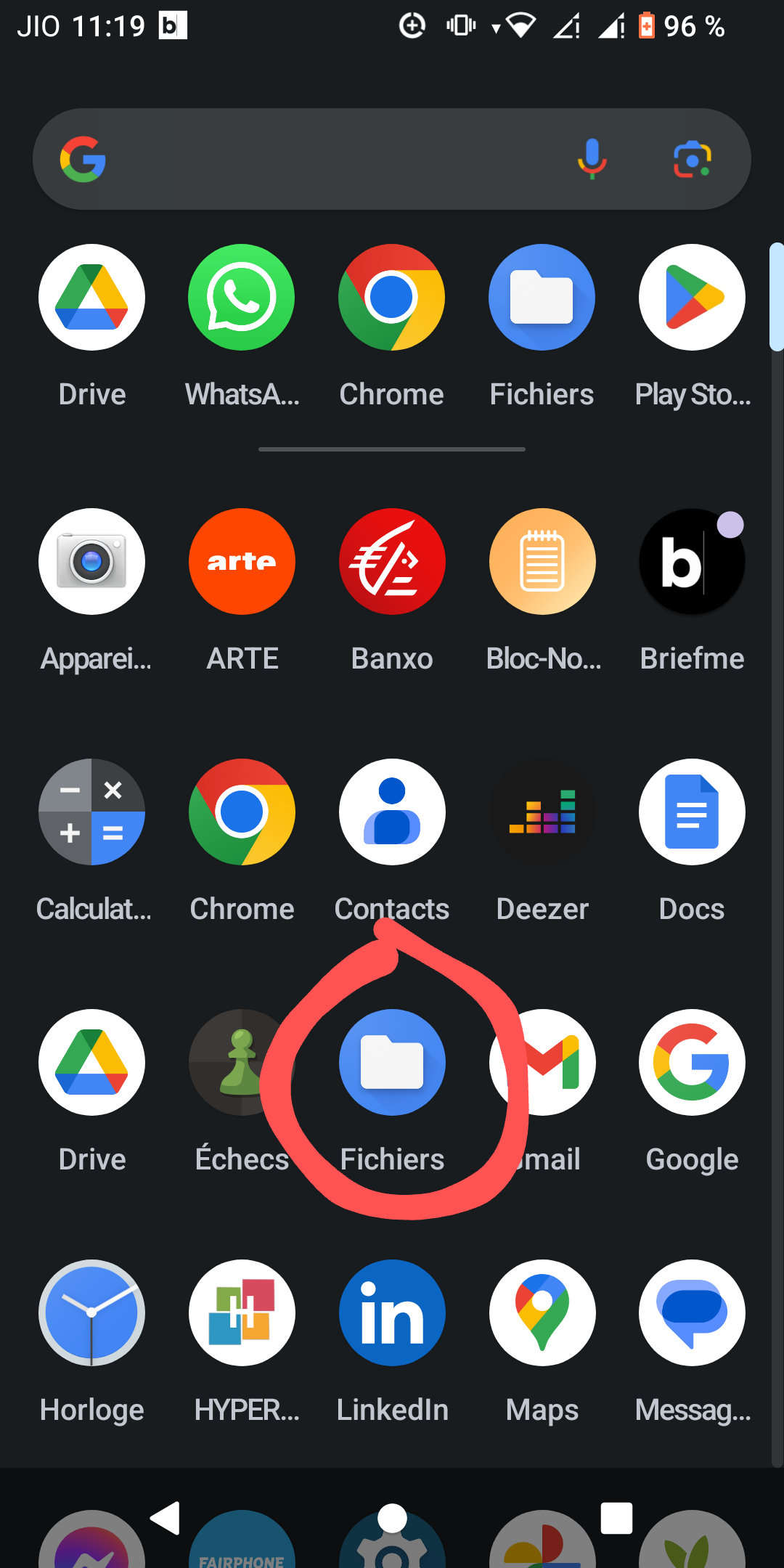Open the Bloc-Notes app
Screen dimensions: 784x1568
click(542, 562)
